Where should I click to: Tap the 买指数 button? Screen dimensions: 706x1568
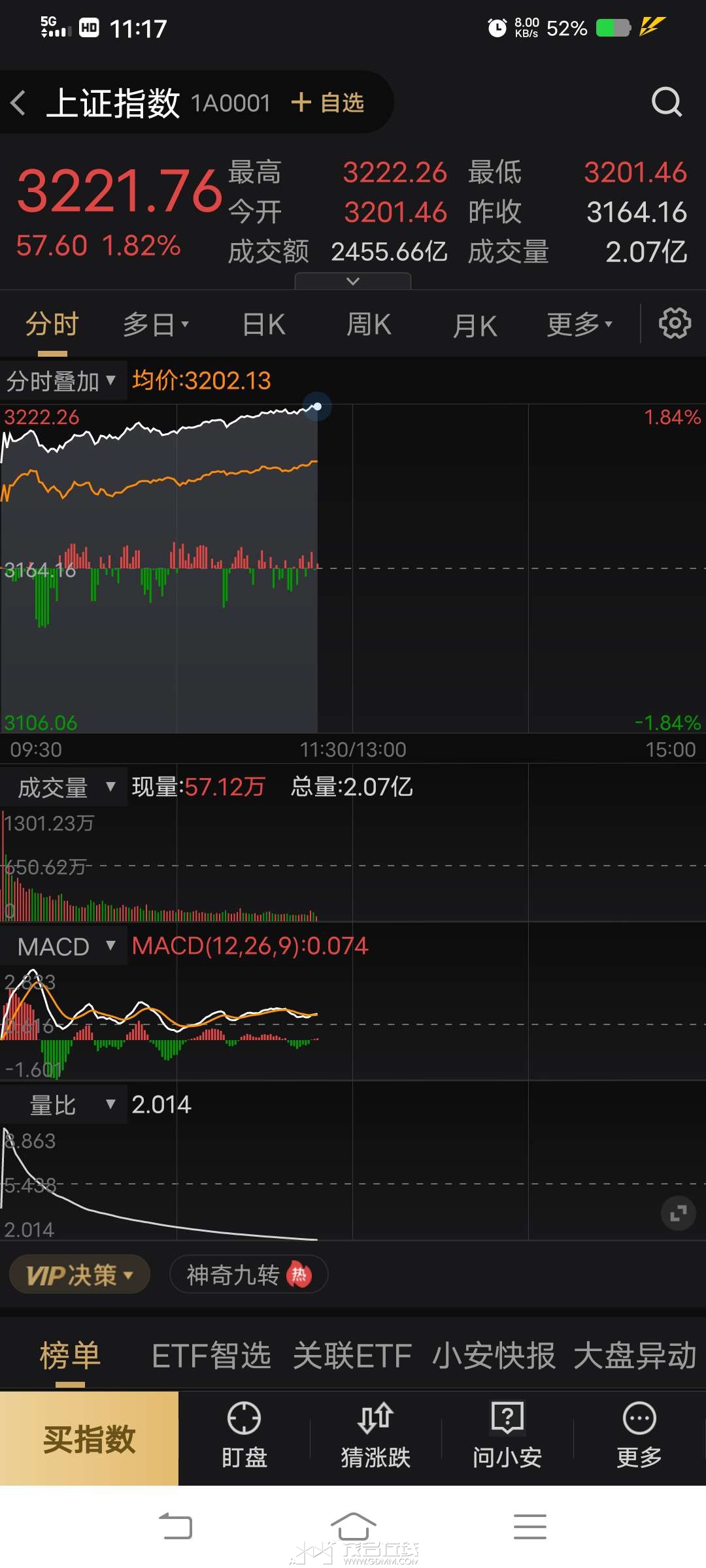tap(90, 1439)
